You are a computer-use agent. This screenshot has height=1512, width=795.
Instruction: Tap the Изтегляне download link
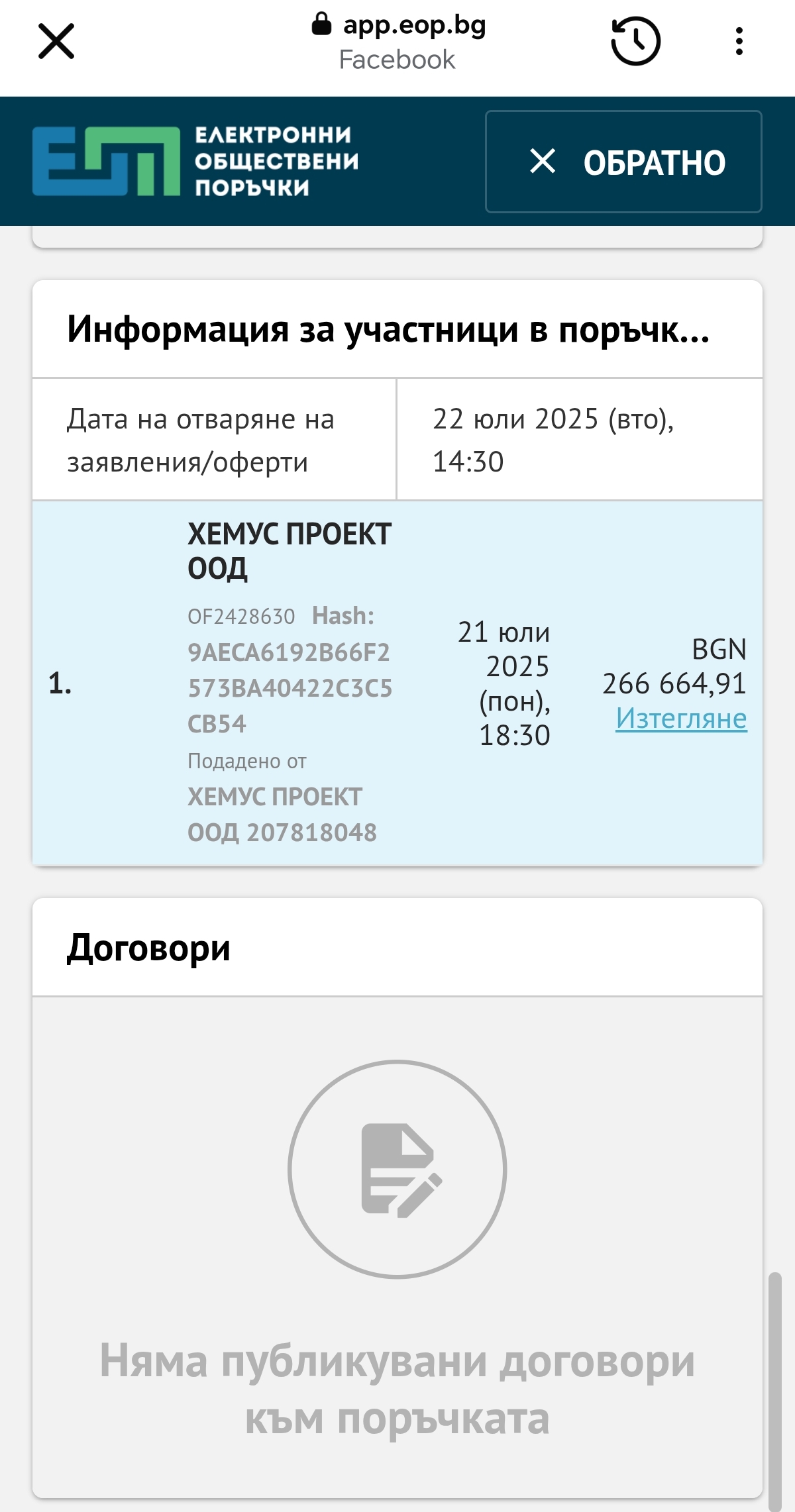[681, 719]
